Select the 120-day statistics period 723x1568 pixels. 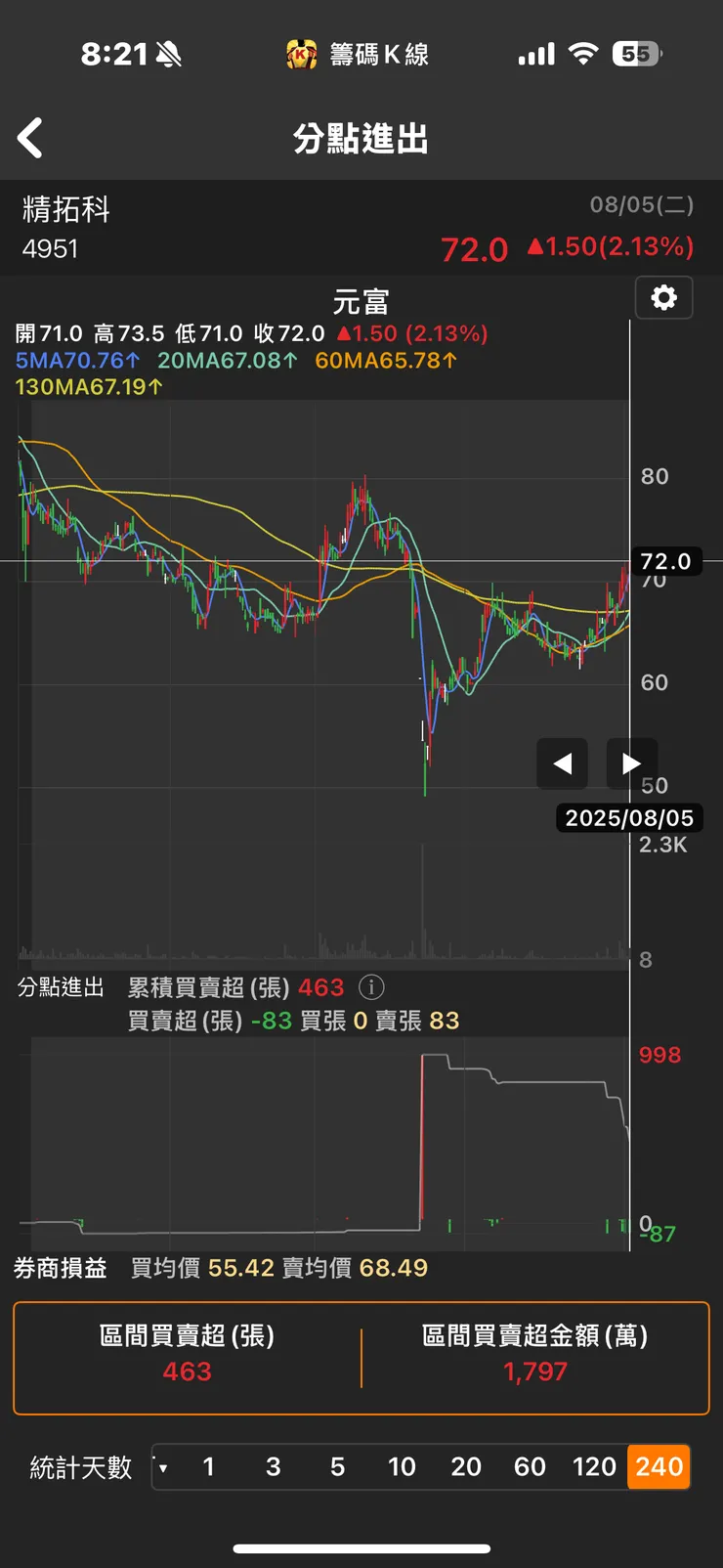(594, 1466)
